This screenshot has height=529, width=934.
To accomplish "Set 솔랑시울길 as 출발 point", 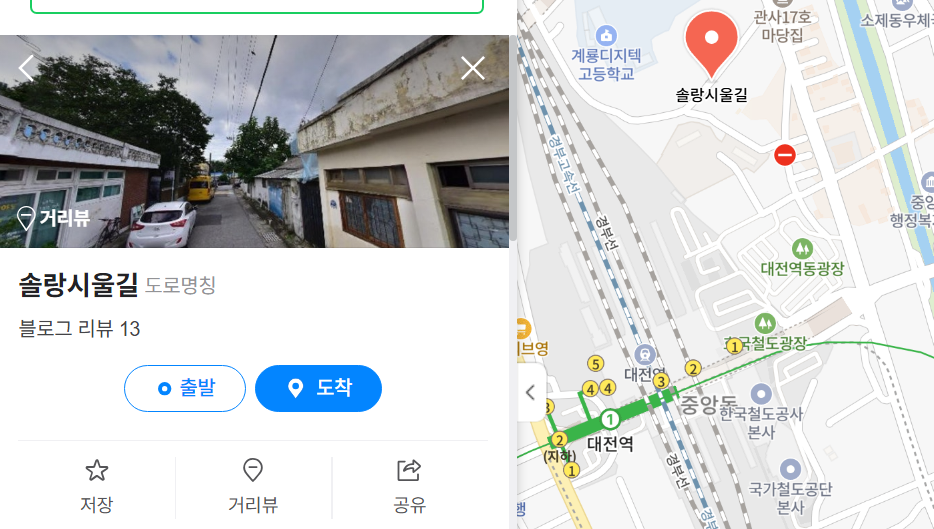I will point(185,388).
